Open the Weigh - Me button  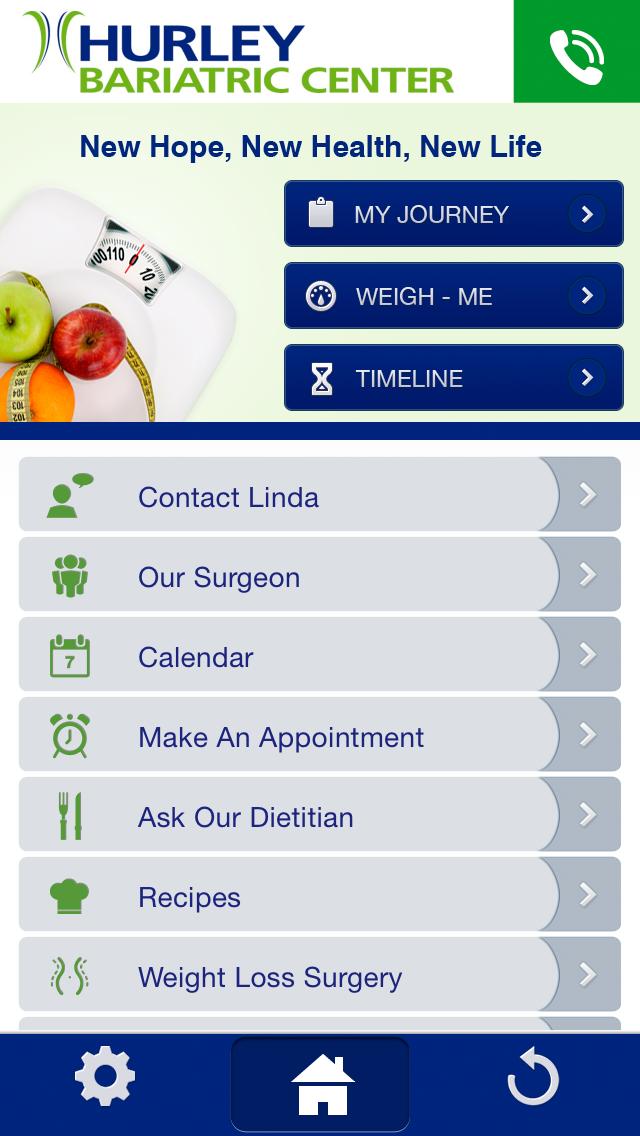(x=453, y=296)
